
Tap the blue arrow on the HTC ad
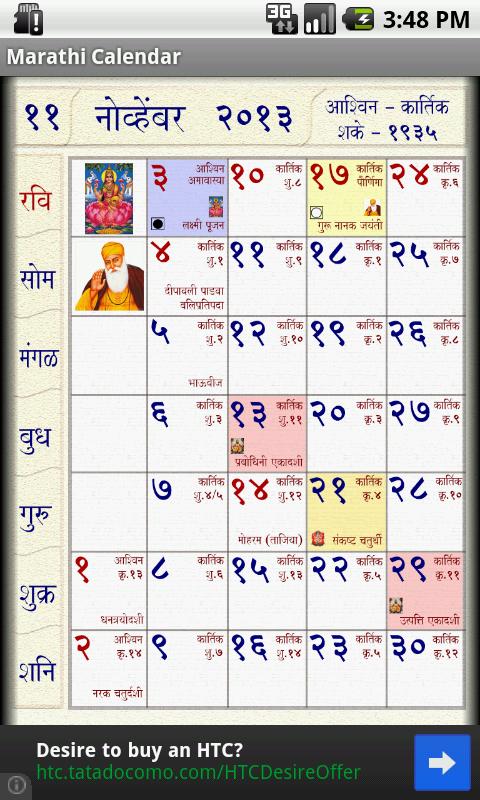coord(442,762)
